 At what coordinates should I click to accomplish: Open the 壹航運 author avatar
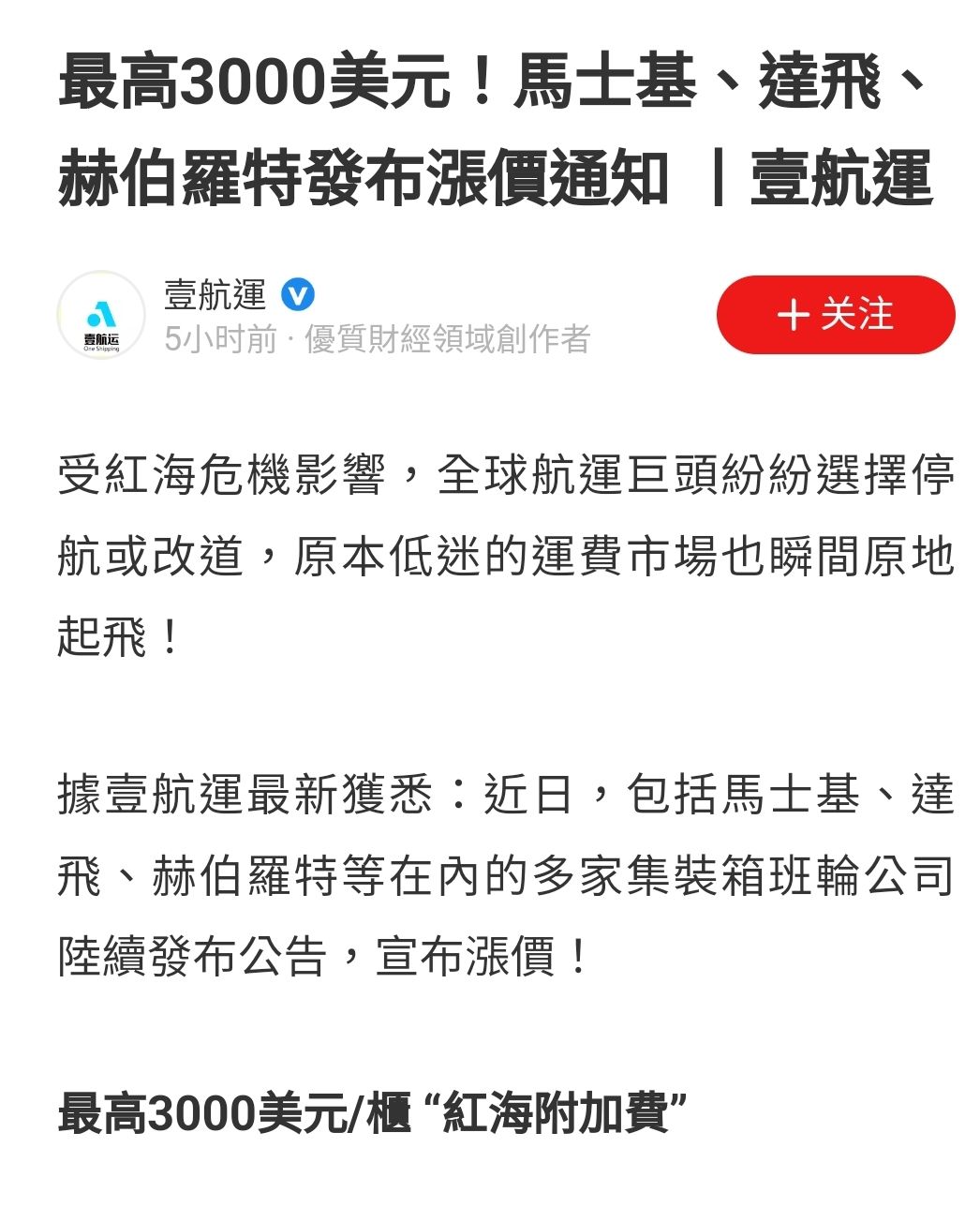tap(101, 316)
